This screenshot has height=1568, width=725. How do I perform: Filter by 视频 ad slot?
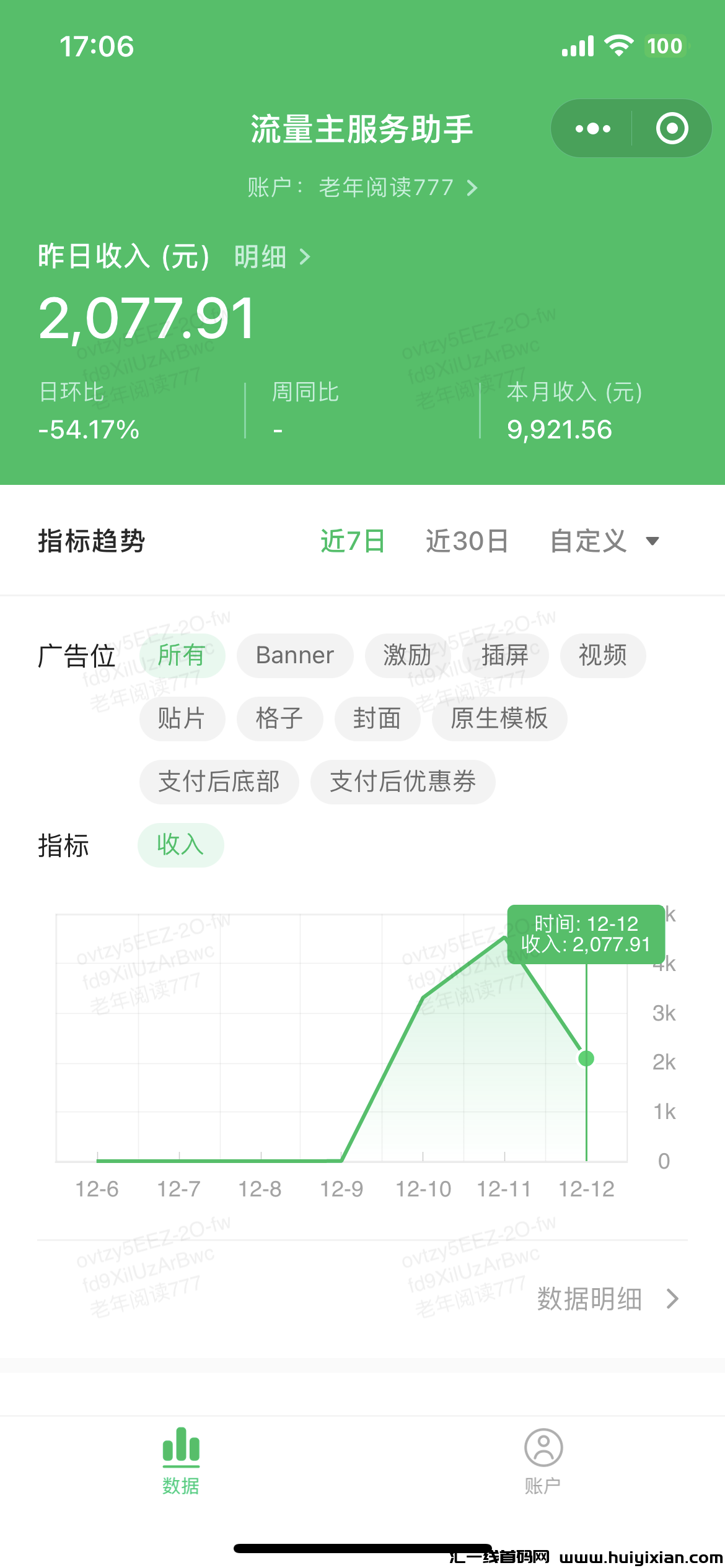pos(602,655)
